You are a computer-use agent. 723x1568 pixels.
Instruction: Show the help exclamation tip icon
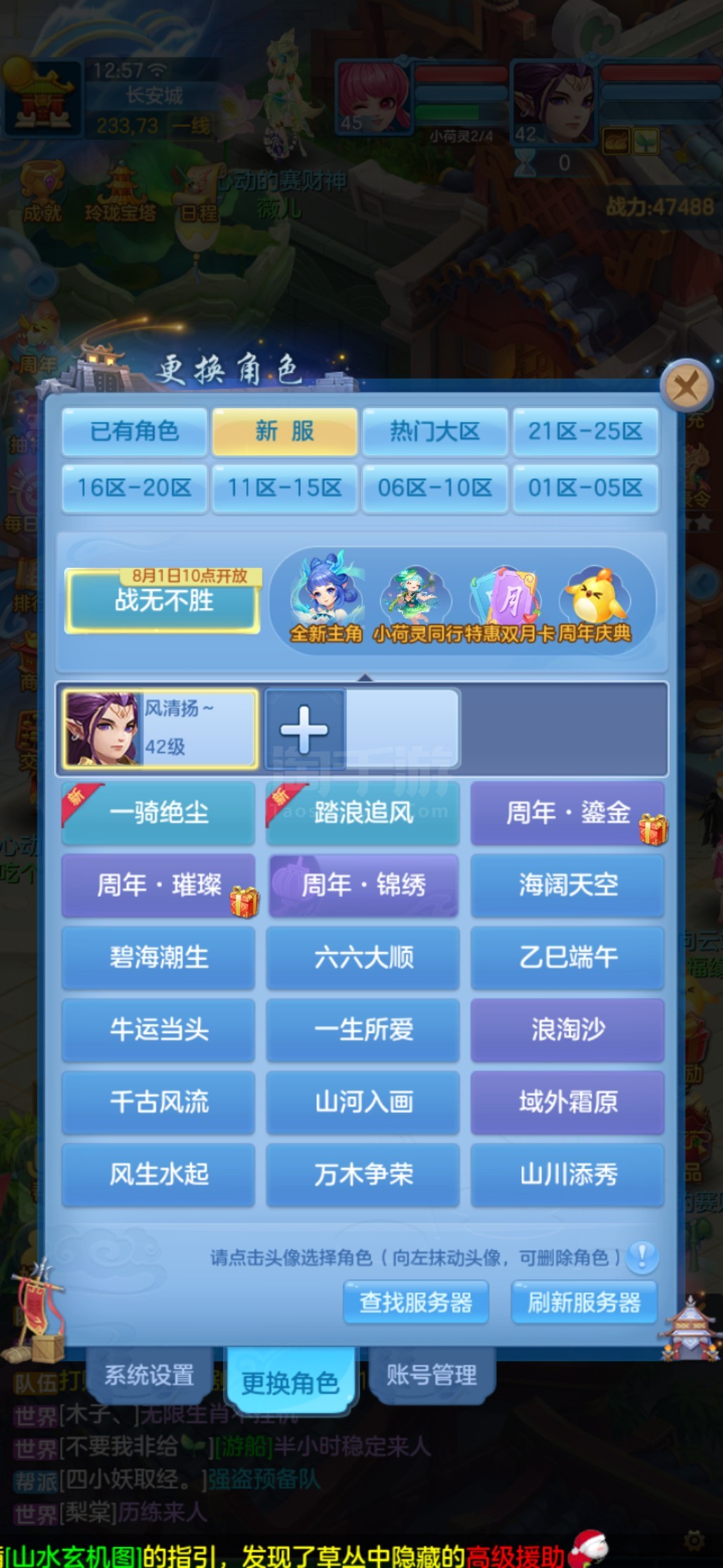pyautogui.click(x=641, y=1257)
